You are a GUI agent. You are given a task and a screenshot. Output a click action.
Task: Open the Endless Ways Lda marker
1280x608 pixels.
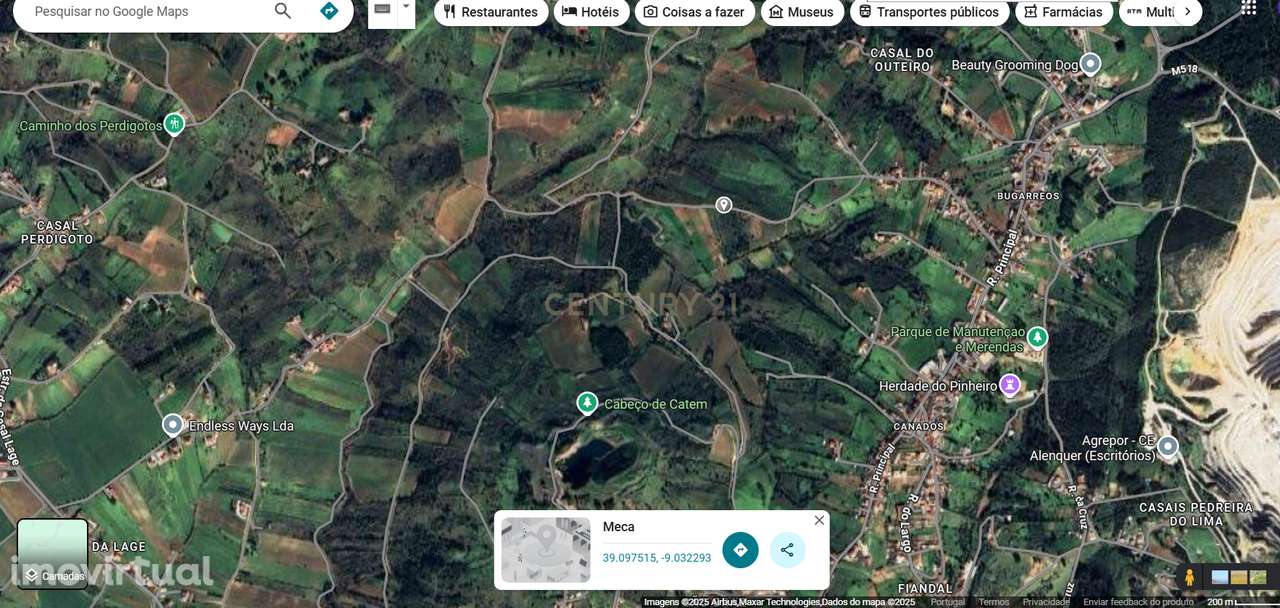tap(173, 425)
